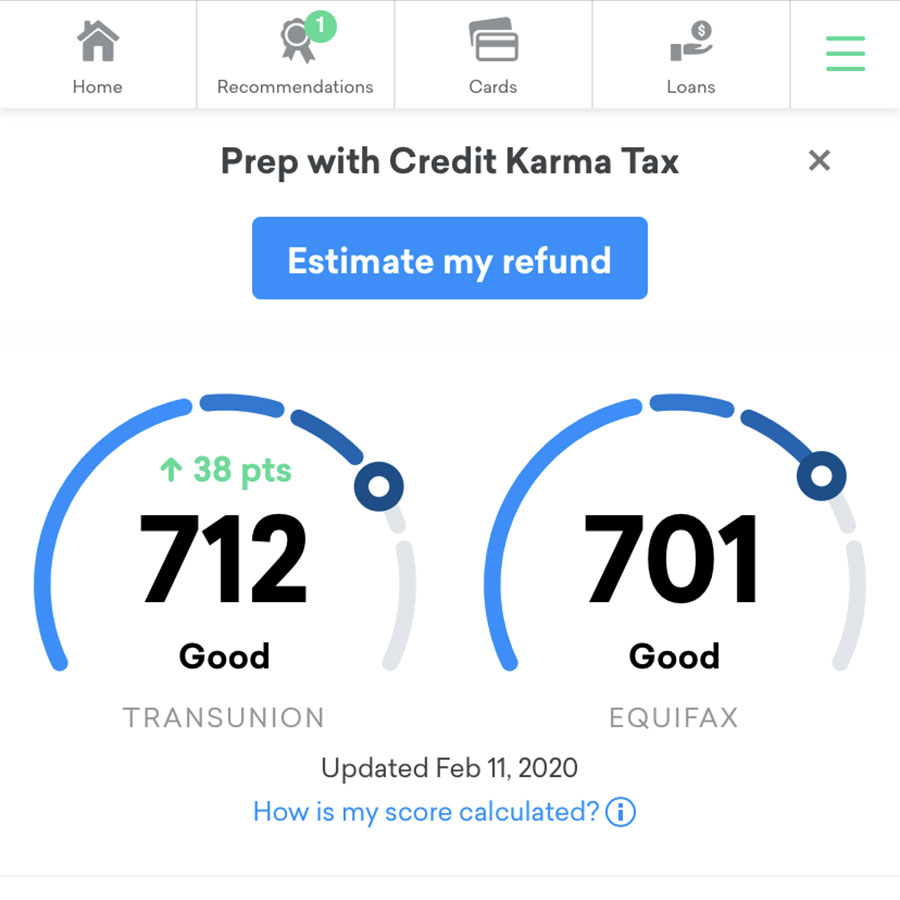This screenshot has width=900, height=900.
Task: Open the green hamburger menu
Action: coord(845,53)
